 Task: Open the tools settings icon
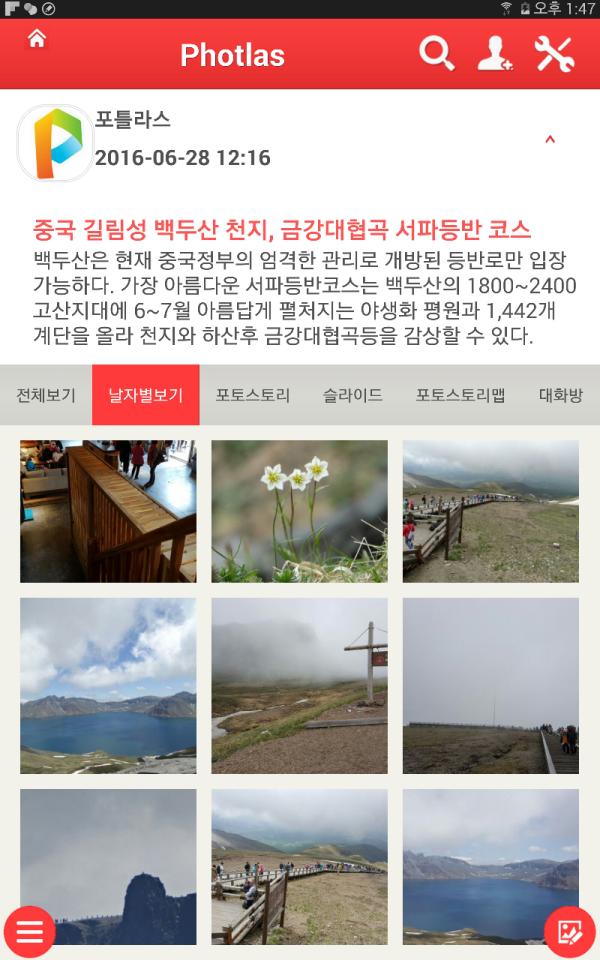(554, 53)
